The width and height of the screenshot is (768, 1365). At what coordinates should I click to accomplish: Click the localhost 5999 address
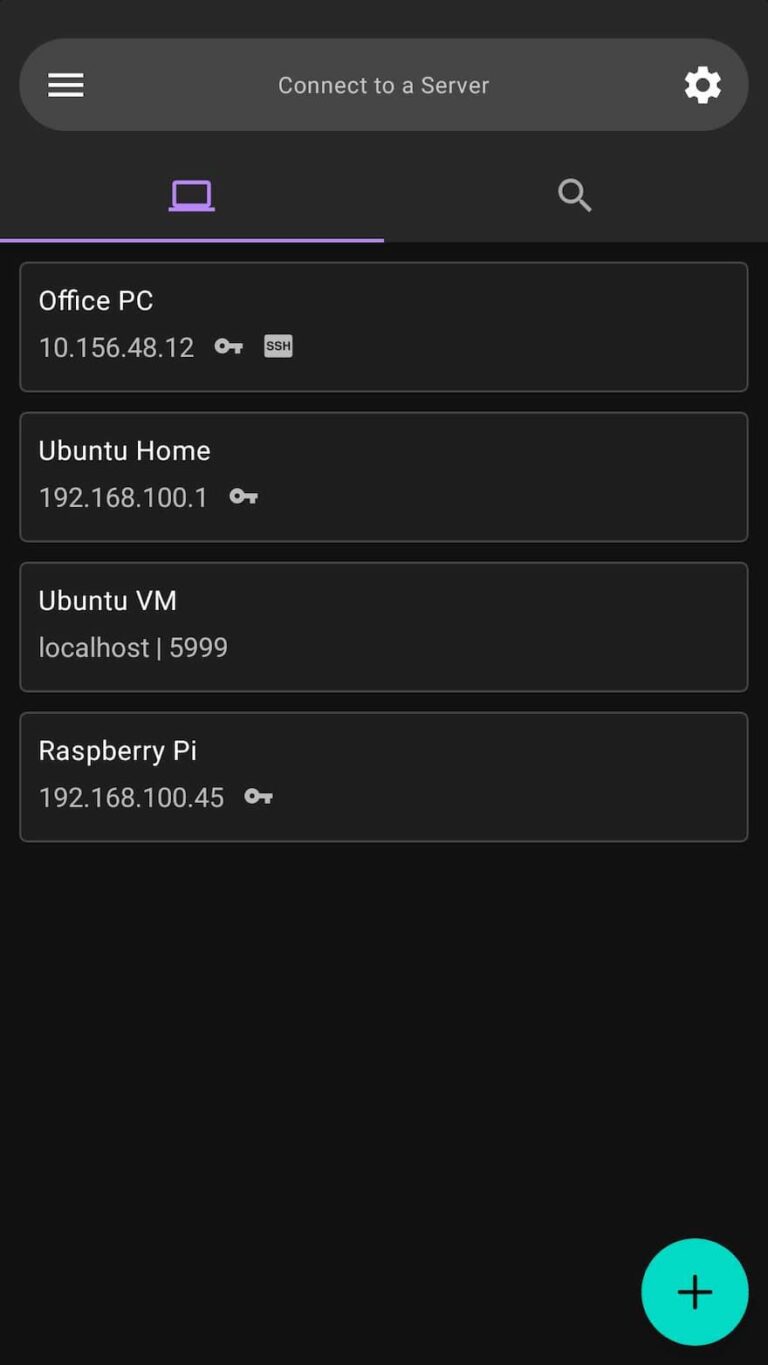click(133, 647)
